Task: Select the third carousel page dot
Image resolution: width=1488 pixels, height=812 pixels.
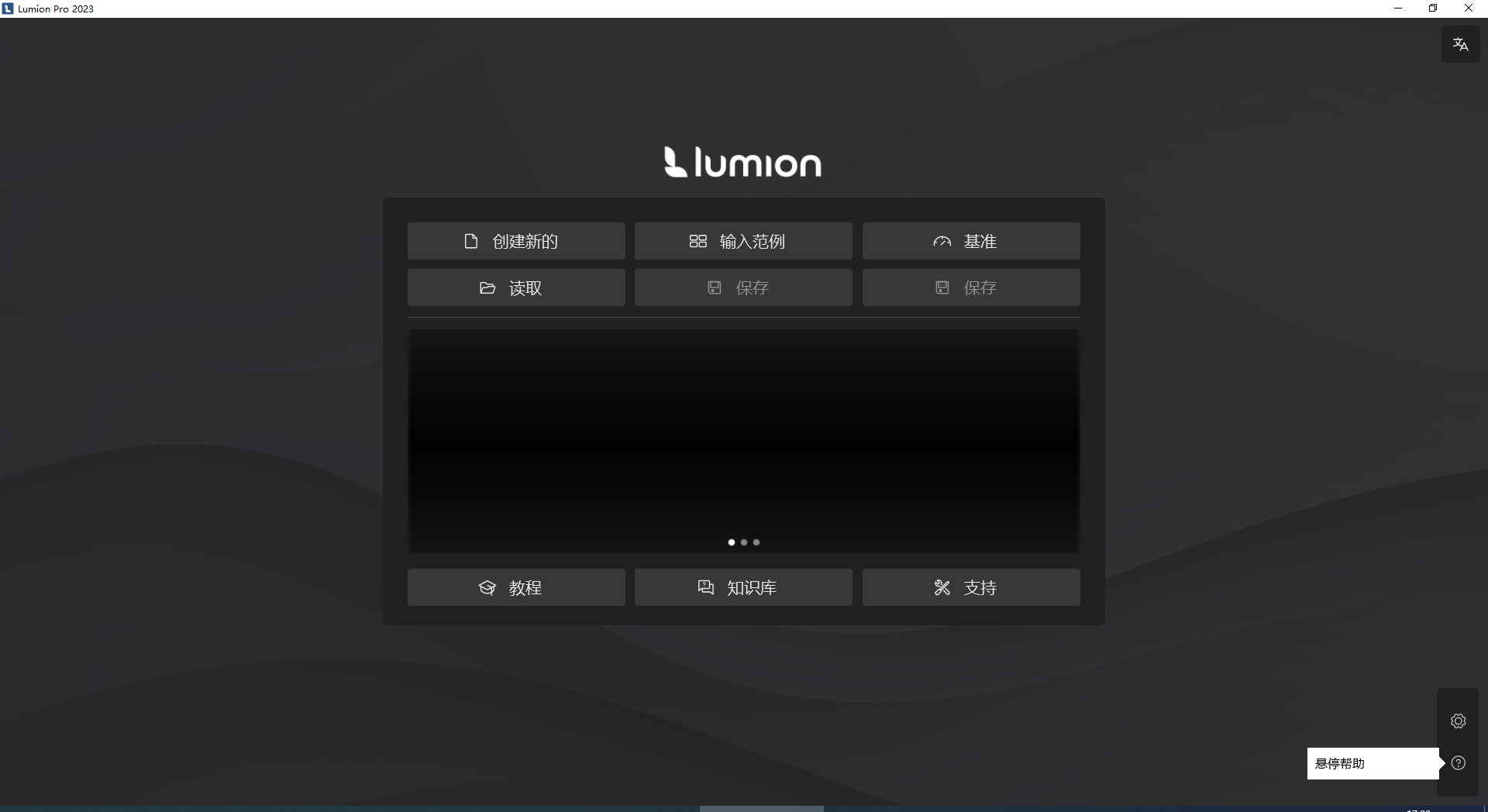Action: click(x=756, y=542)
